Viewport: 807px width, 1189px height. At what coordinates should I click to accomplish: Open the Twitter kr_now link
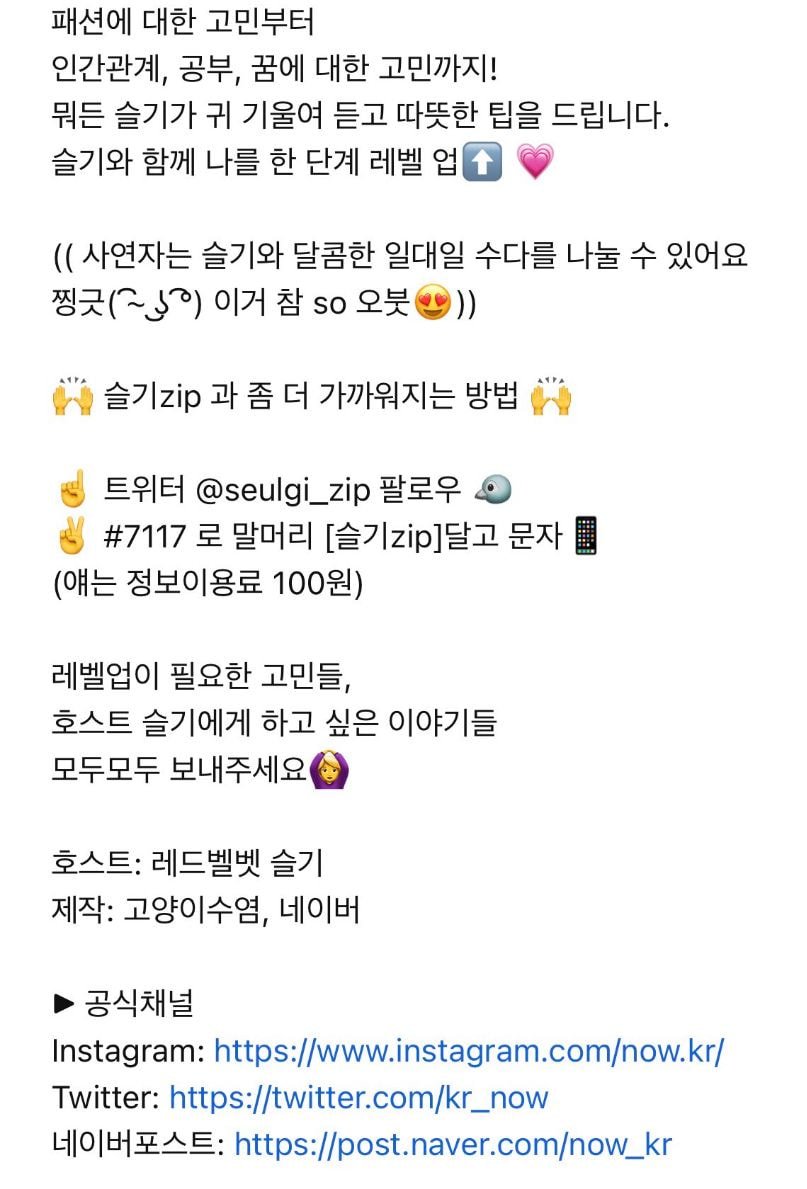pos(358,1098)
